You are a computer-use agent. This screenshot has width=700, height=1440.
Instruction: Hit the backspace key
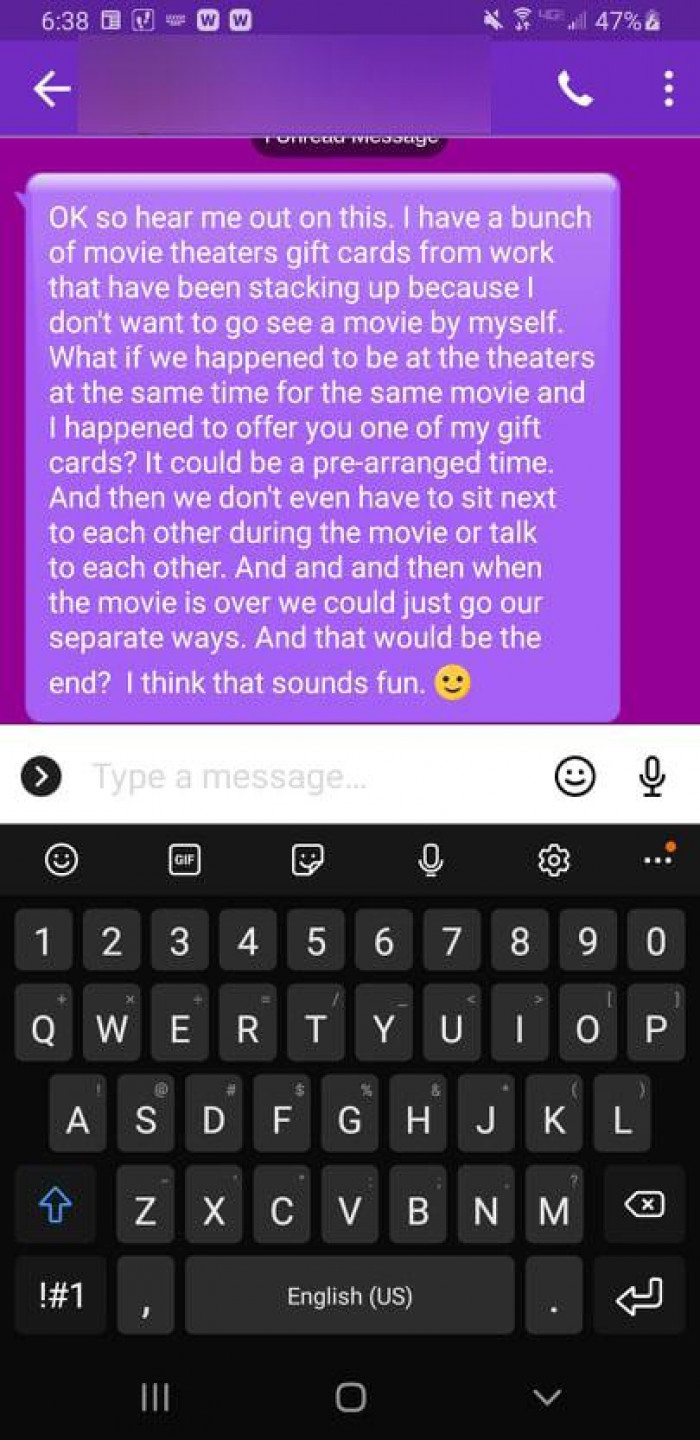[x=644, y=1207]
